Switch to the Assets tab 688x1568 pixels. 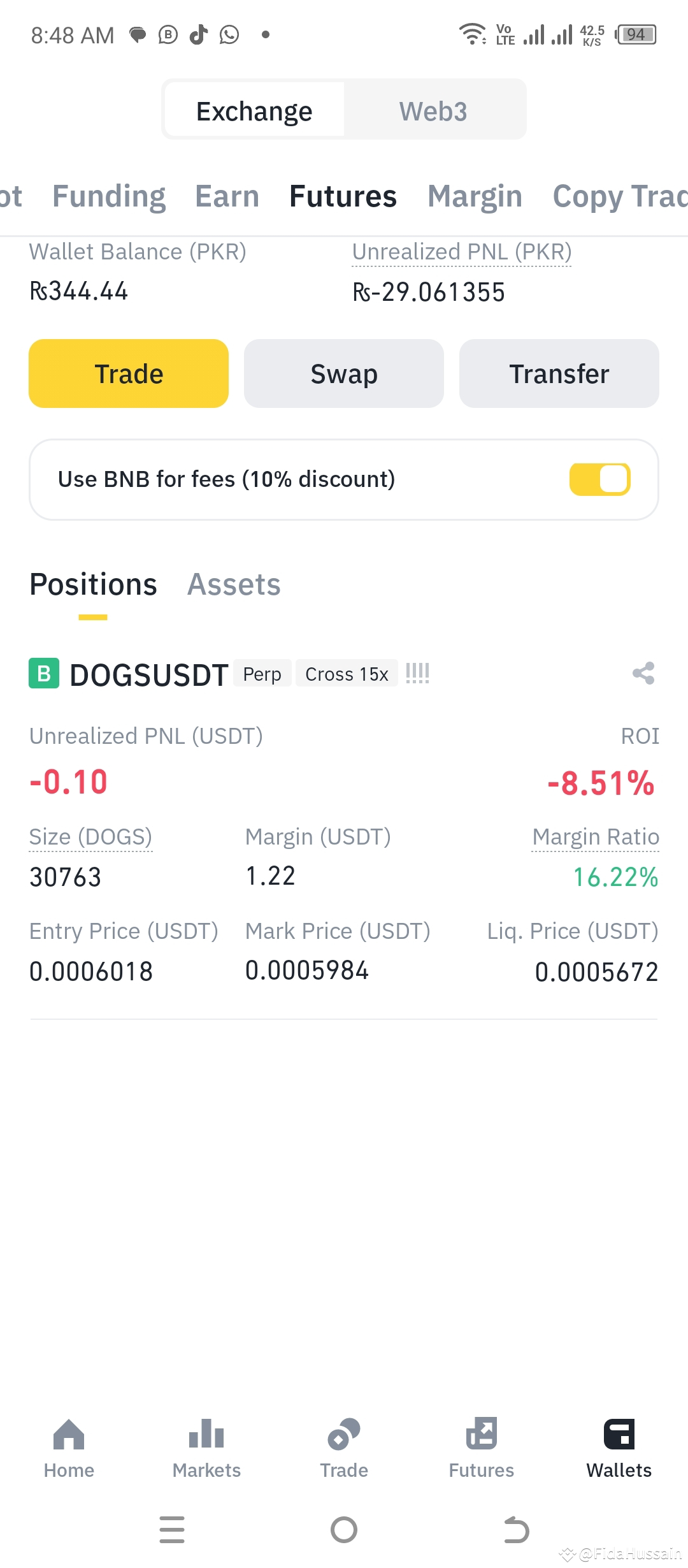[234, 584]
